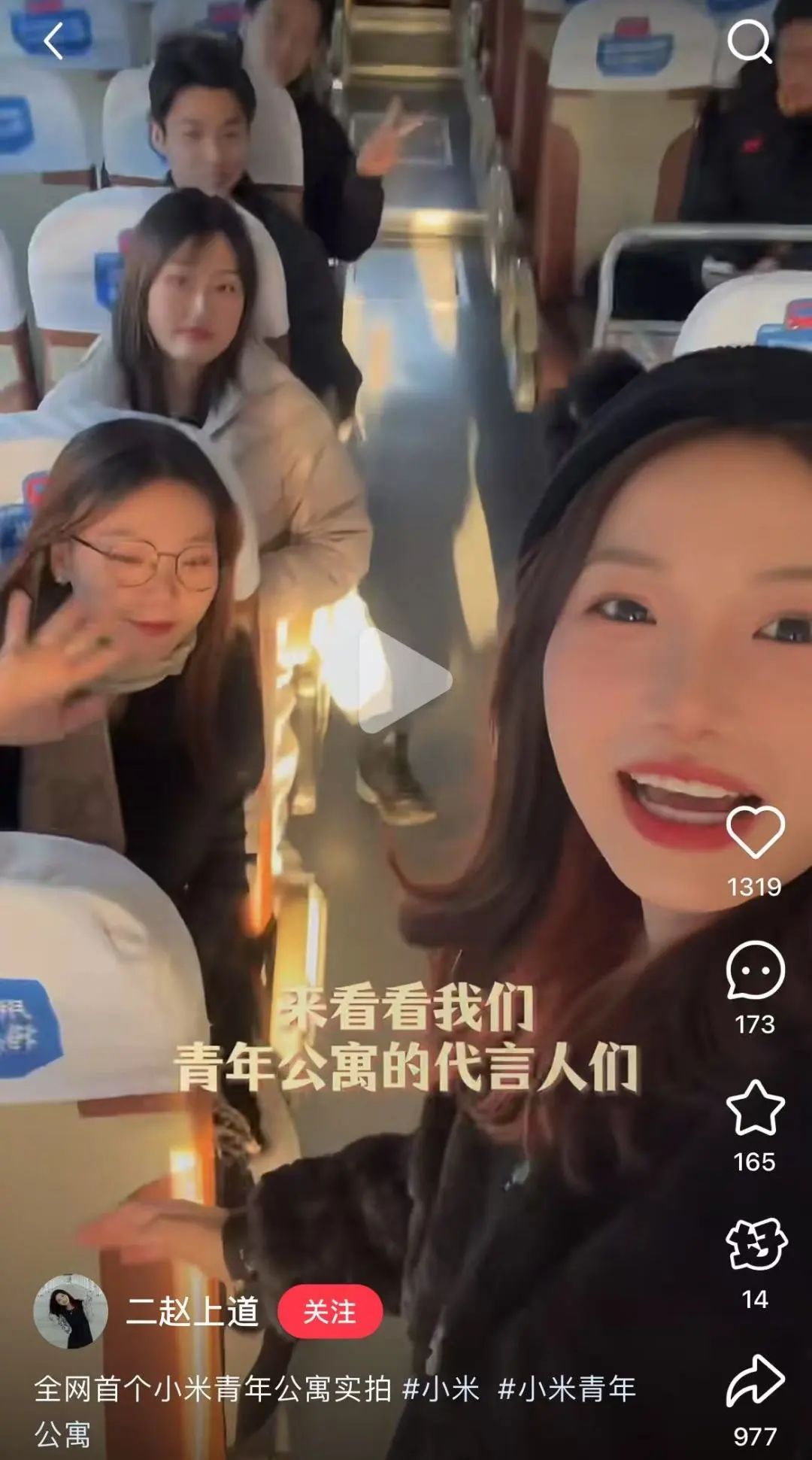Open the comments bubble icon
Screen dimensions: 812x1460
tap(755, 970)
